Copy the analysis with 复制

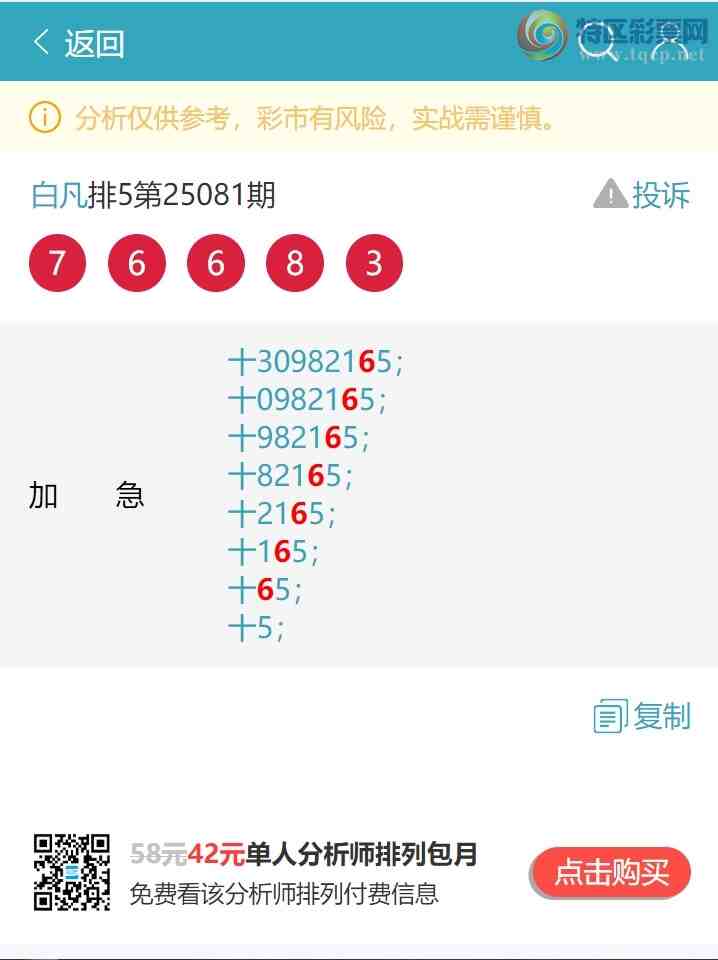(x=642, y=716)
